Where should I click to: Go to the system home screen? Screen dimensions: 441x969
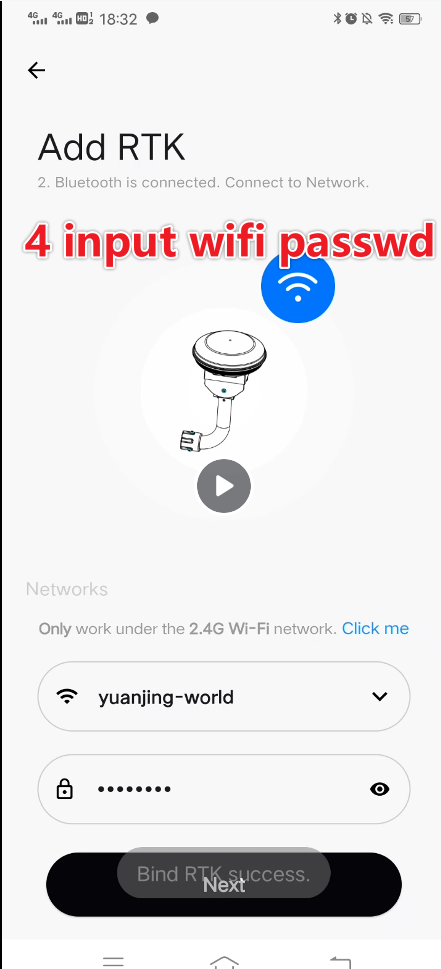tap(224, 962)
